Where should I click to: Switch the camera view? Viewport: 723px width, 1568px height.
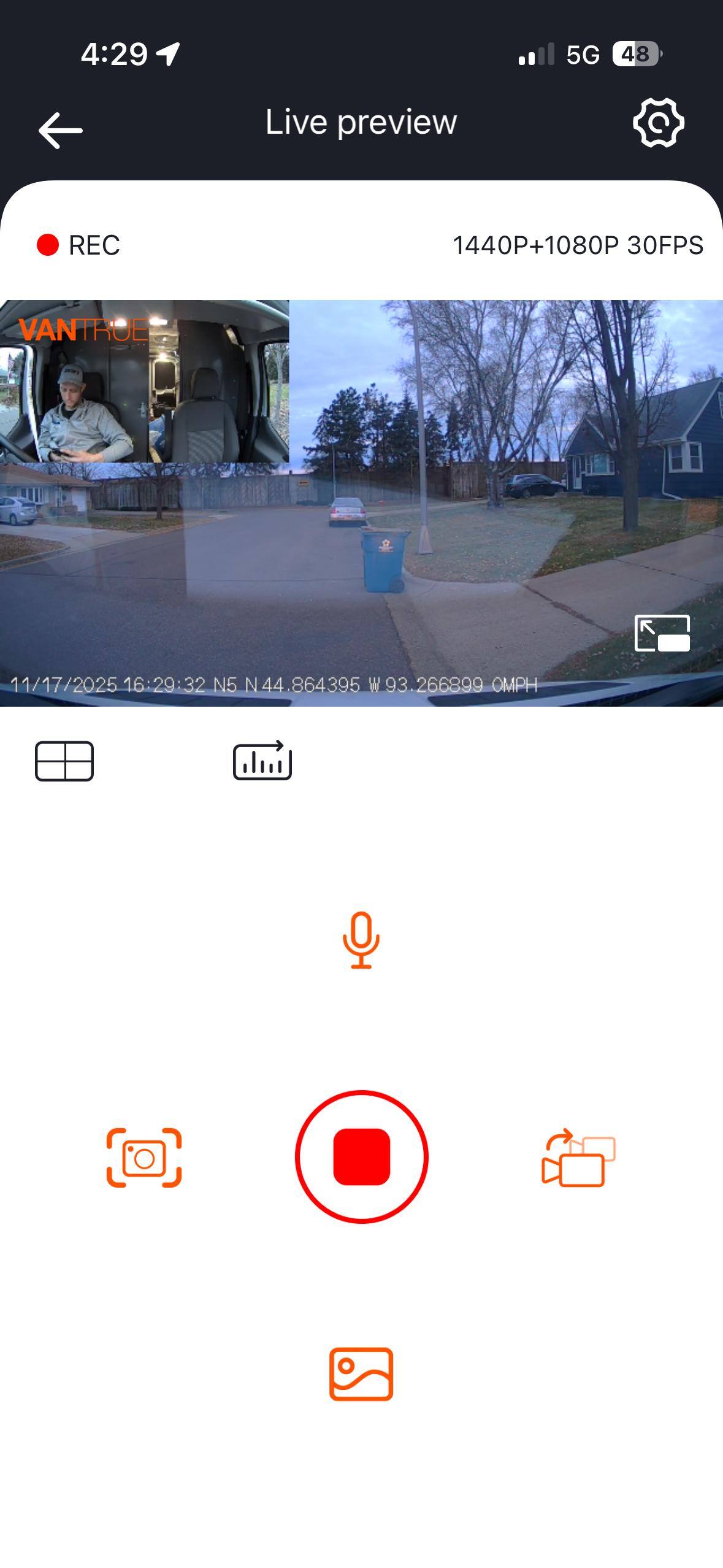(x=578, y=1158)
